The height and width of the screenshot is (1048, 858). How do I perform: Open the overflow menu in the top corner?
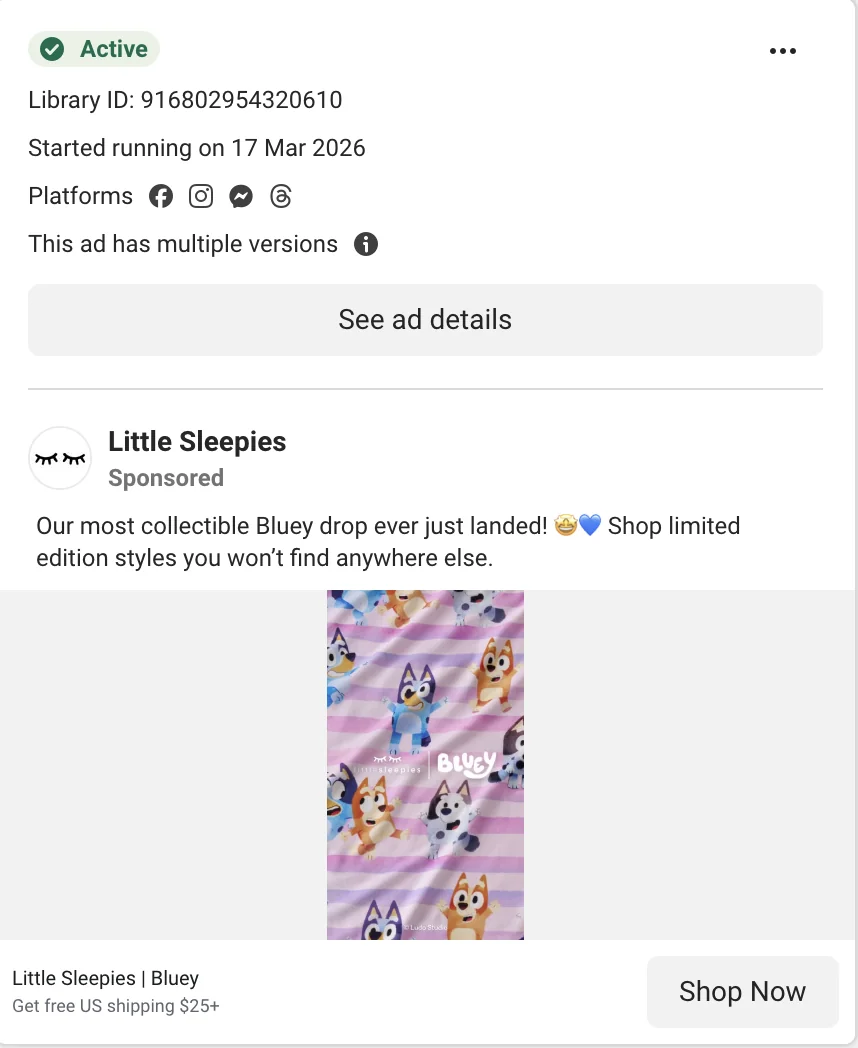783,50
